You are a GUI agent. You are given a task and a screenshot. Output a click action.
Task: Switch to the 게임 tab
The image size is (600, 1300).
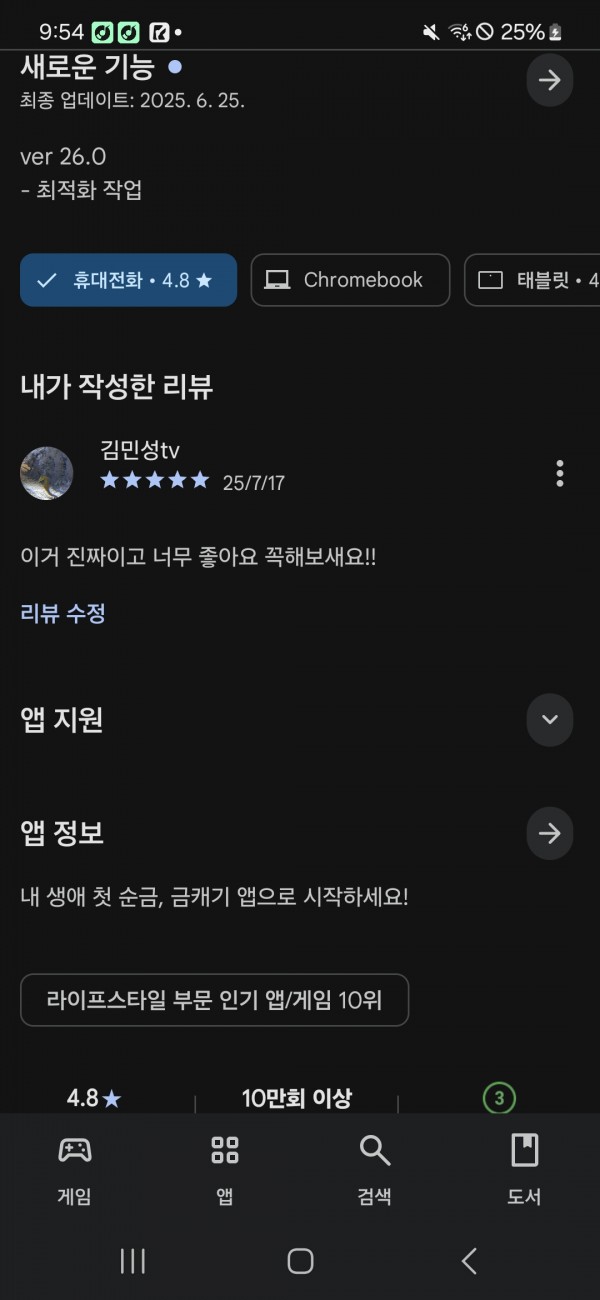click(75, 1170)
